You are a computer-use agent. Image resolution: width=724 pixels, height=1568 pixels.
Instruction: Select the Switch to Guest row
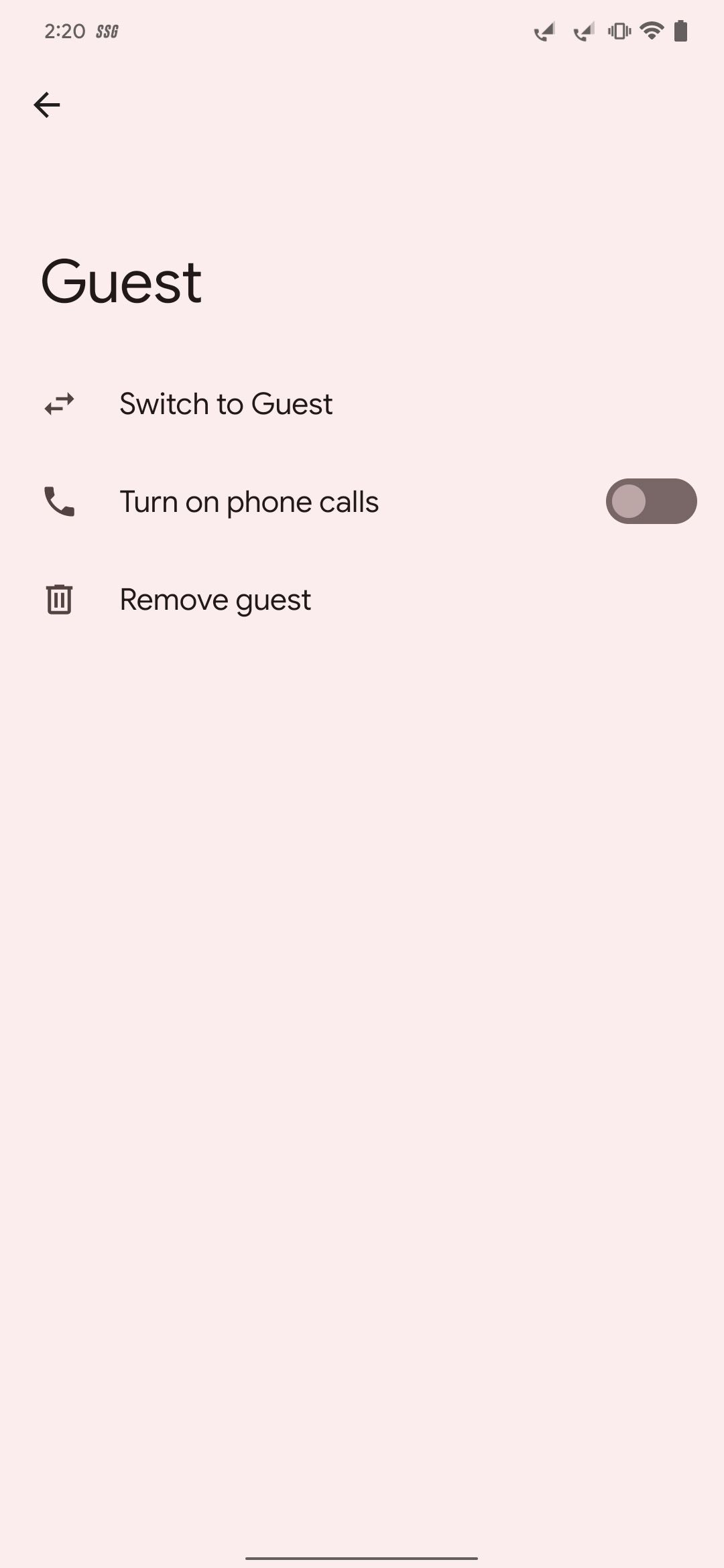(225, 403)
